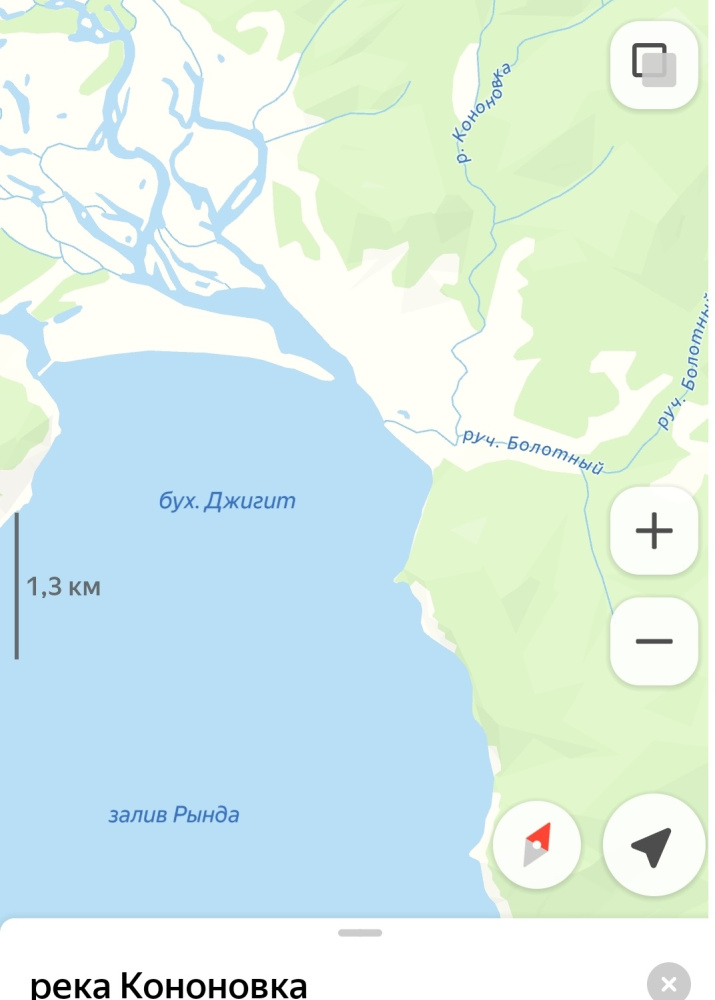The width and height of the screenshot is (715, 1000).
Task: Center map on my location
Action: tap(652, 846)
